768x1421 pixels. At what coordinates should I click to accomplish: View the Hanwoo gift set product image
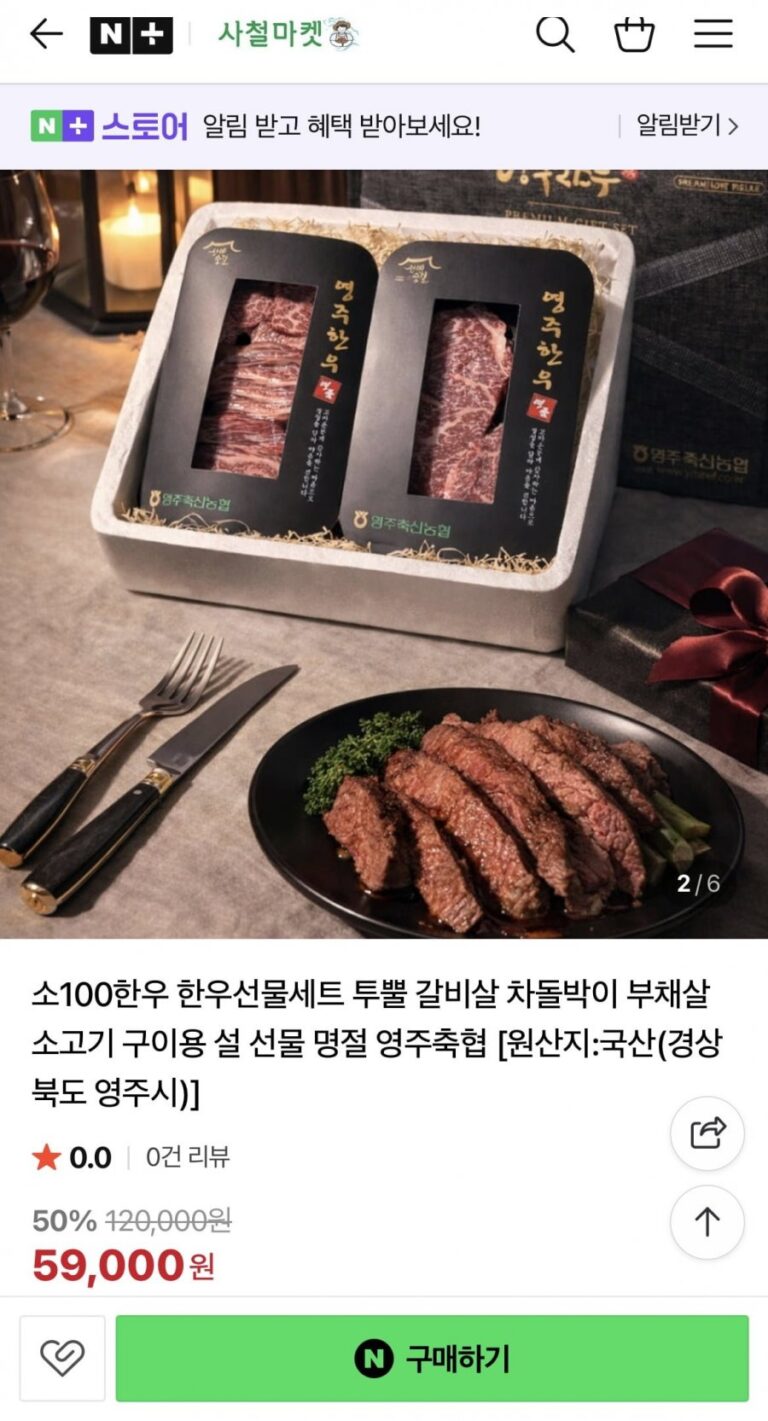[384, 553]
